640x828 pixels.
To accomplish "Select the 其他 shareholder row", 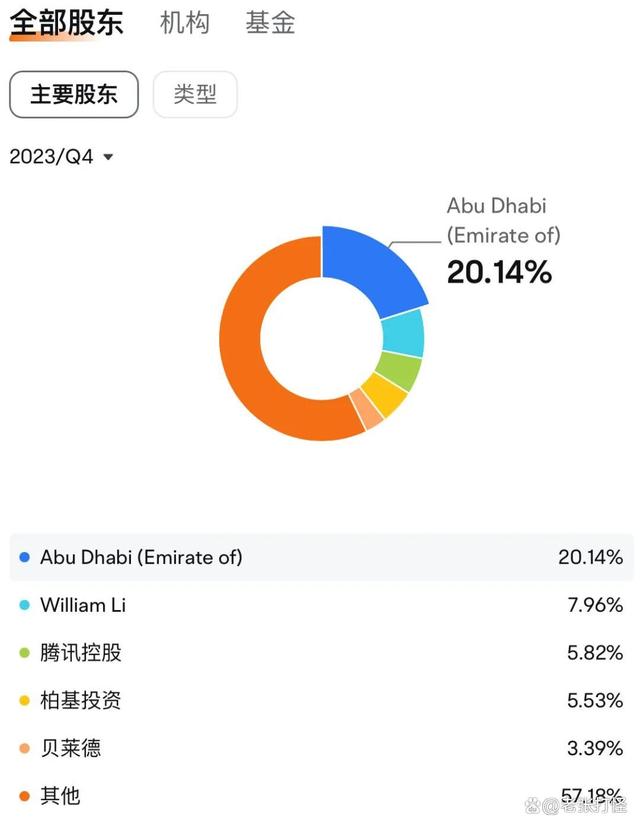I will point(320,796).
